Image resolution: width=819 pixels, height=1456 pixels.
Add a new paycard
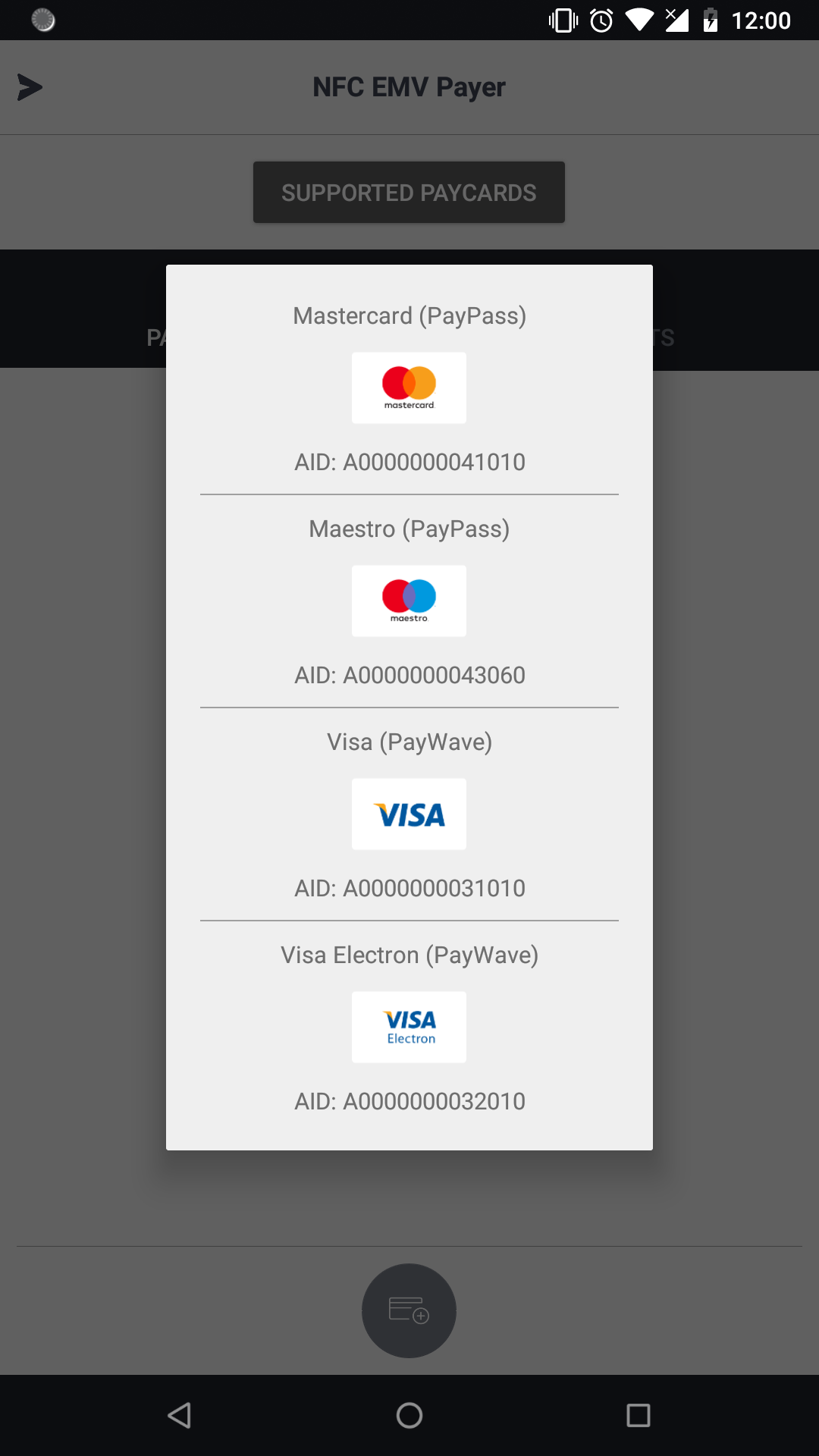pyautogui.click(x=409, y=1310)
